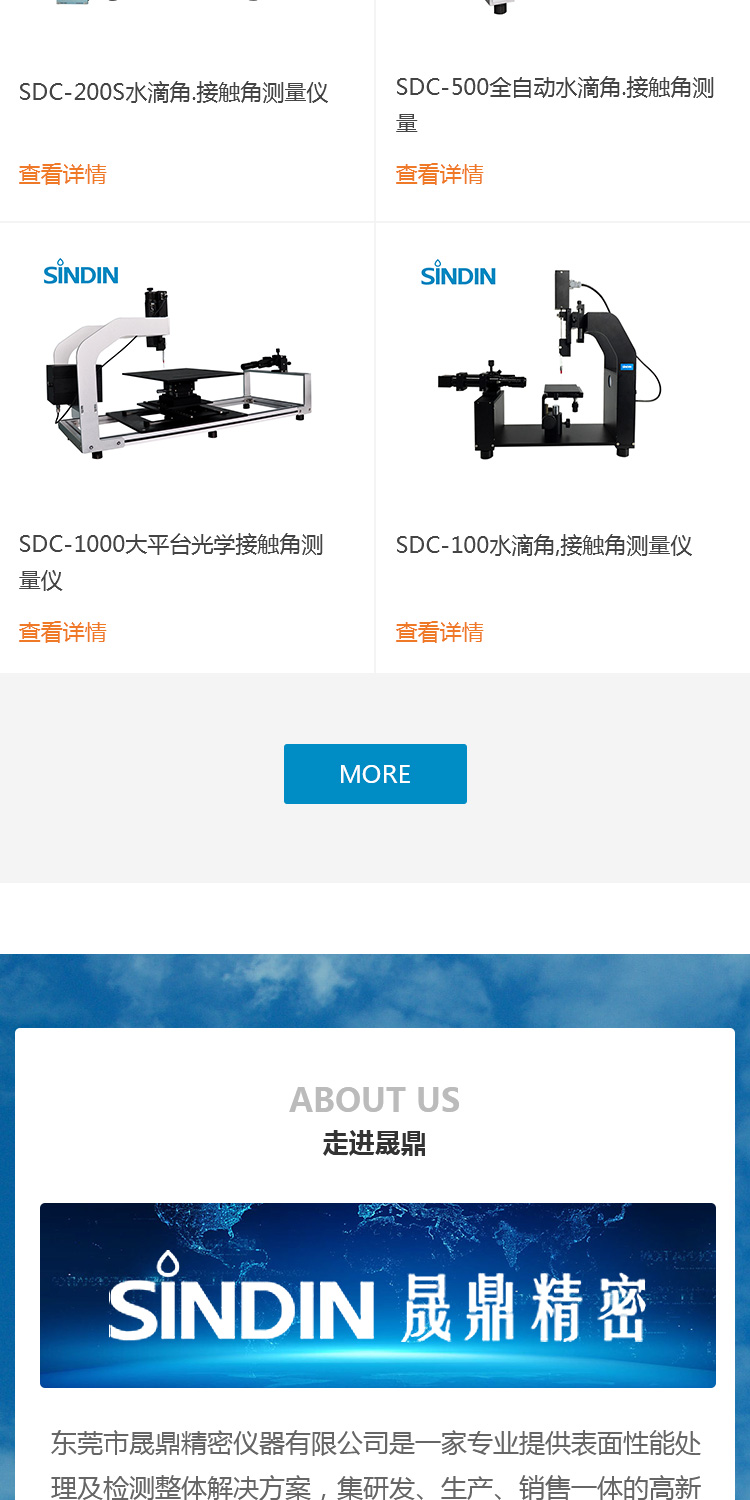The image size is (750, 1500).
Task: Tap the MORE button for more products
Action: coord(375,773)
